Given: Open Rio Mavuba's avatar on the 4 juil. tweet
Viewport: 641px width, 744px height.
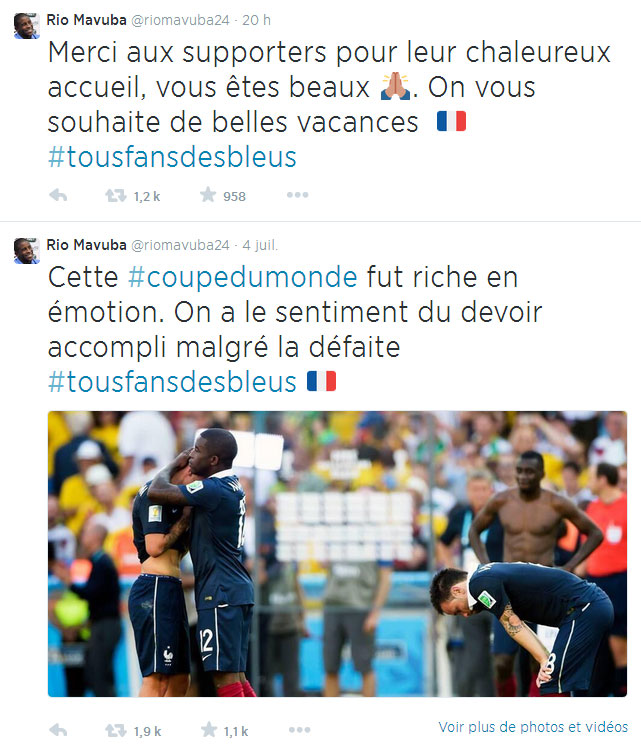Looking at the screenshot, I should coord(26,249).
